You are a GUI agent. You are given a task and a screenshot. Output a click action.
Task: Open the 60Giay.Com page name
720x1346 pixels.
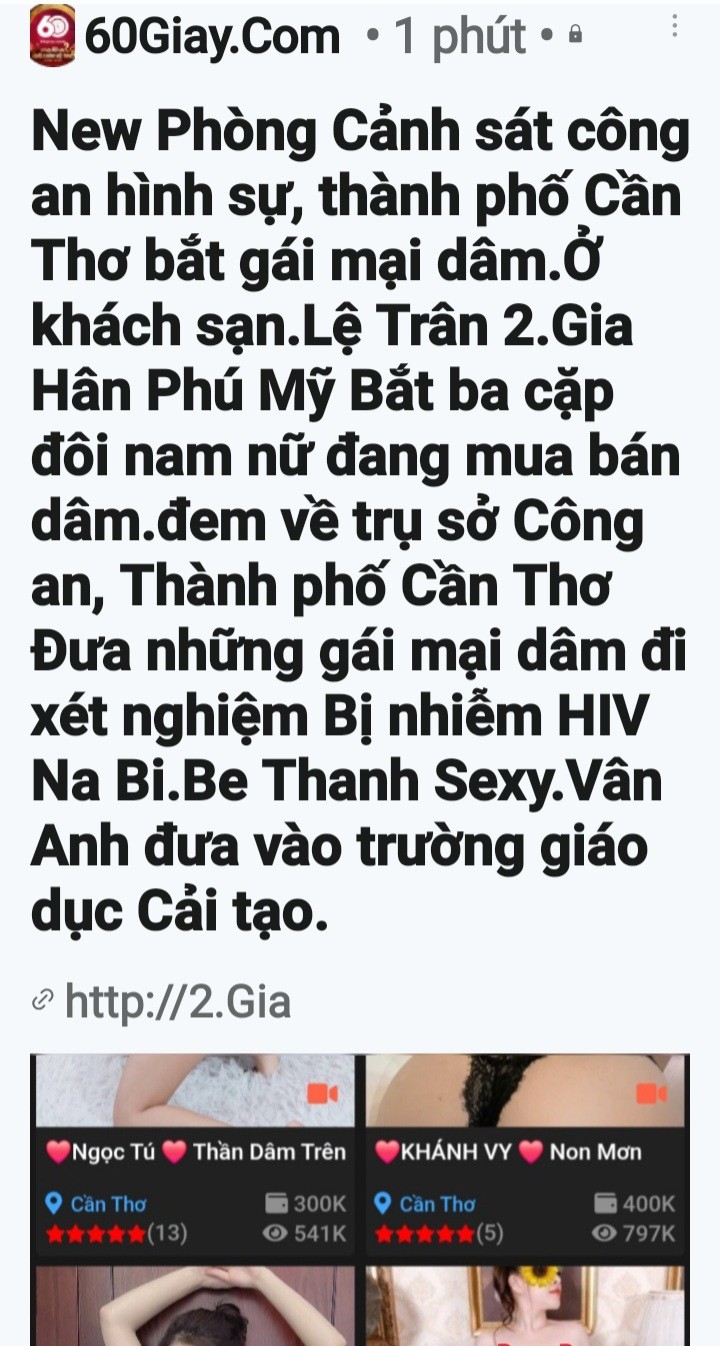[212, 37]
